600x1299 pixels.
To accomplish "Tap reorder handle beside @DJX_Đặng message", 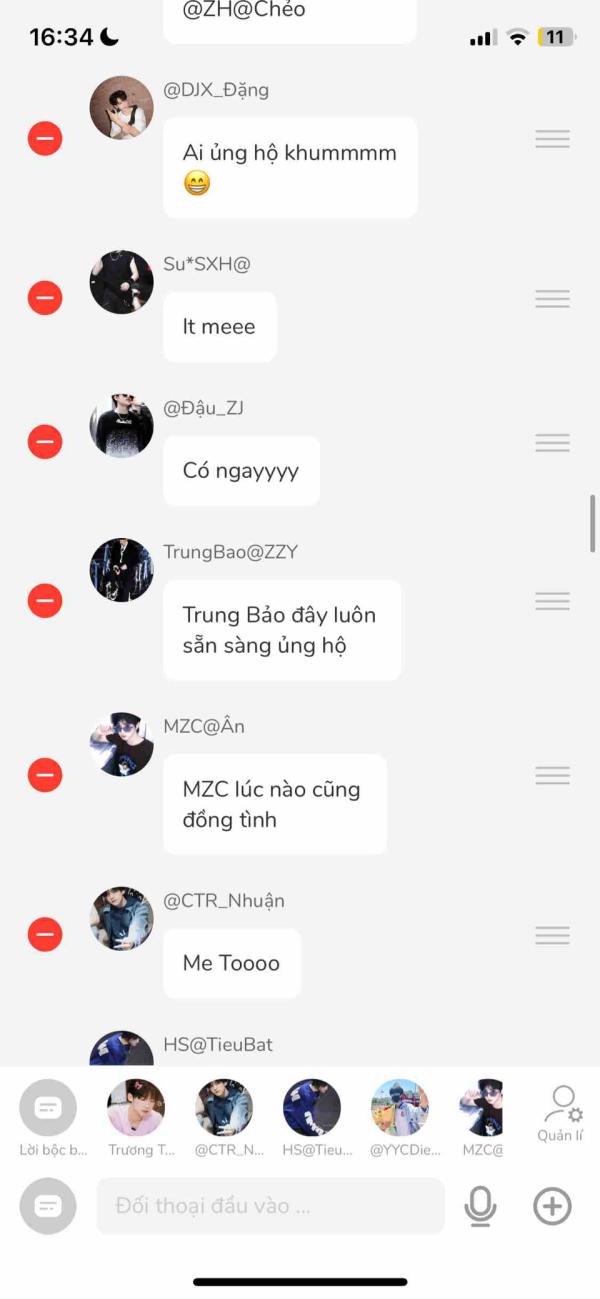I will click(x=552, y=139).
